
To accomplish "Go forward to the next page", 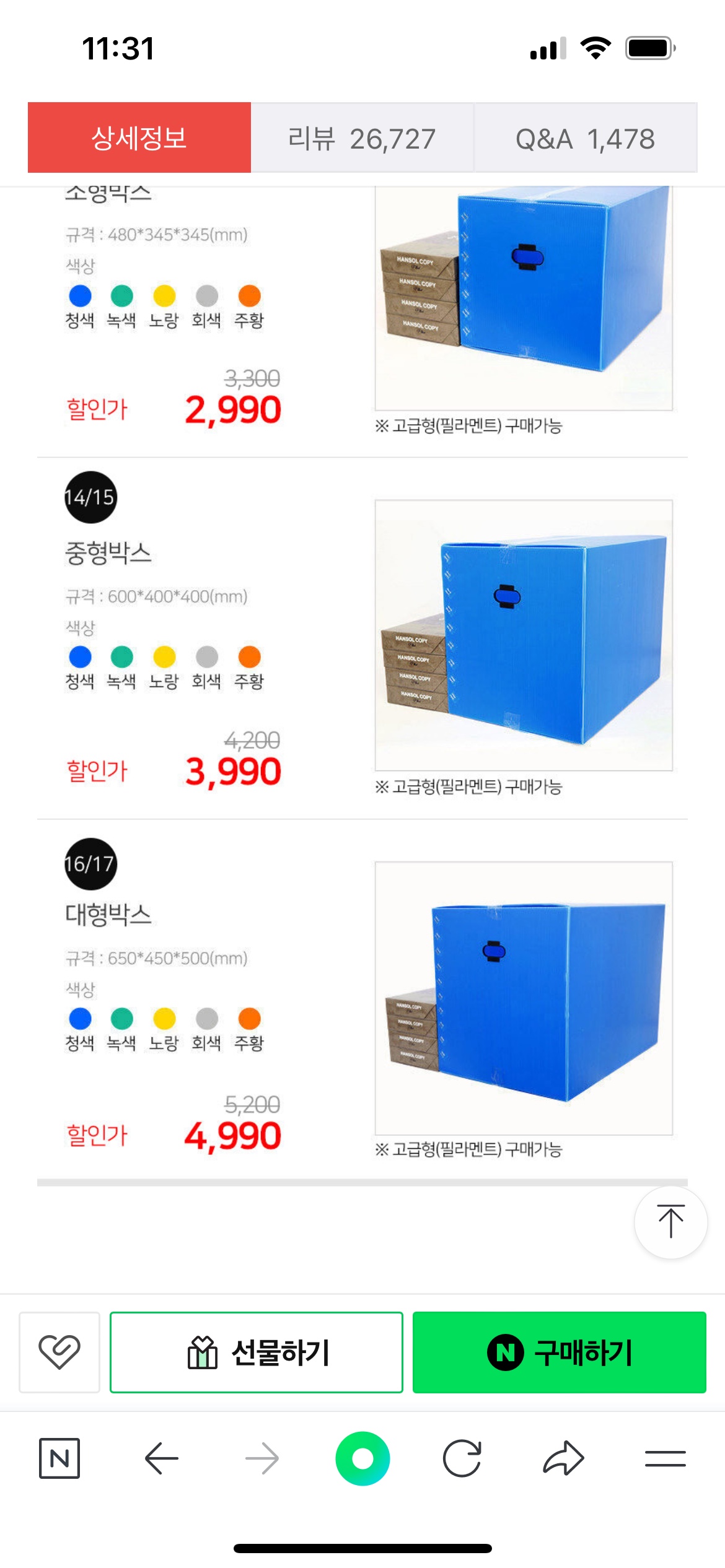I will (x=261, y=1458).
